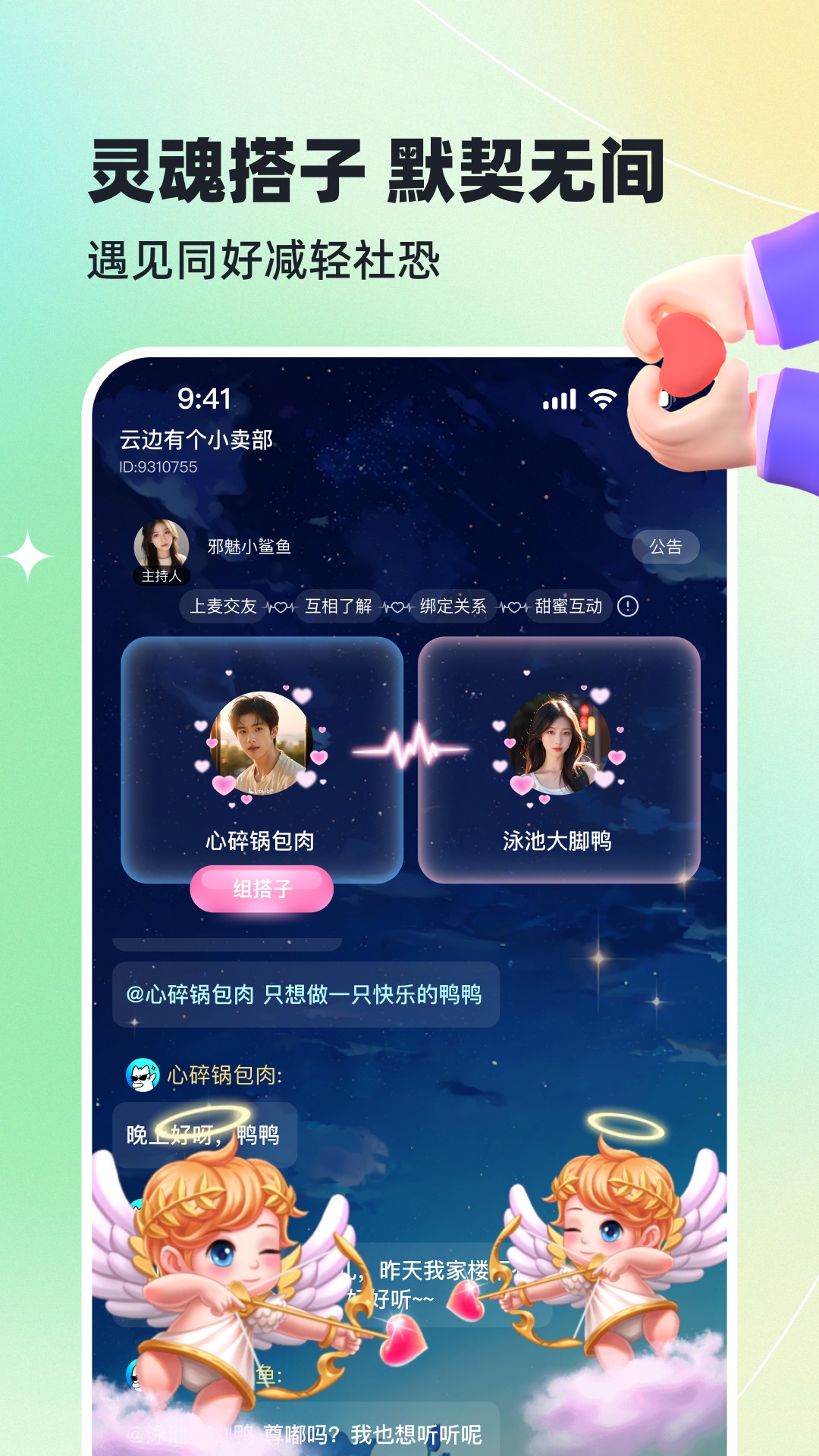The height and width of the screenshot is (1456, 819).
Task: Tap the exclamation info icon beside 甜蜜互动
Action: pyautogui.click(x=626, y=606)
